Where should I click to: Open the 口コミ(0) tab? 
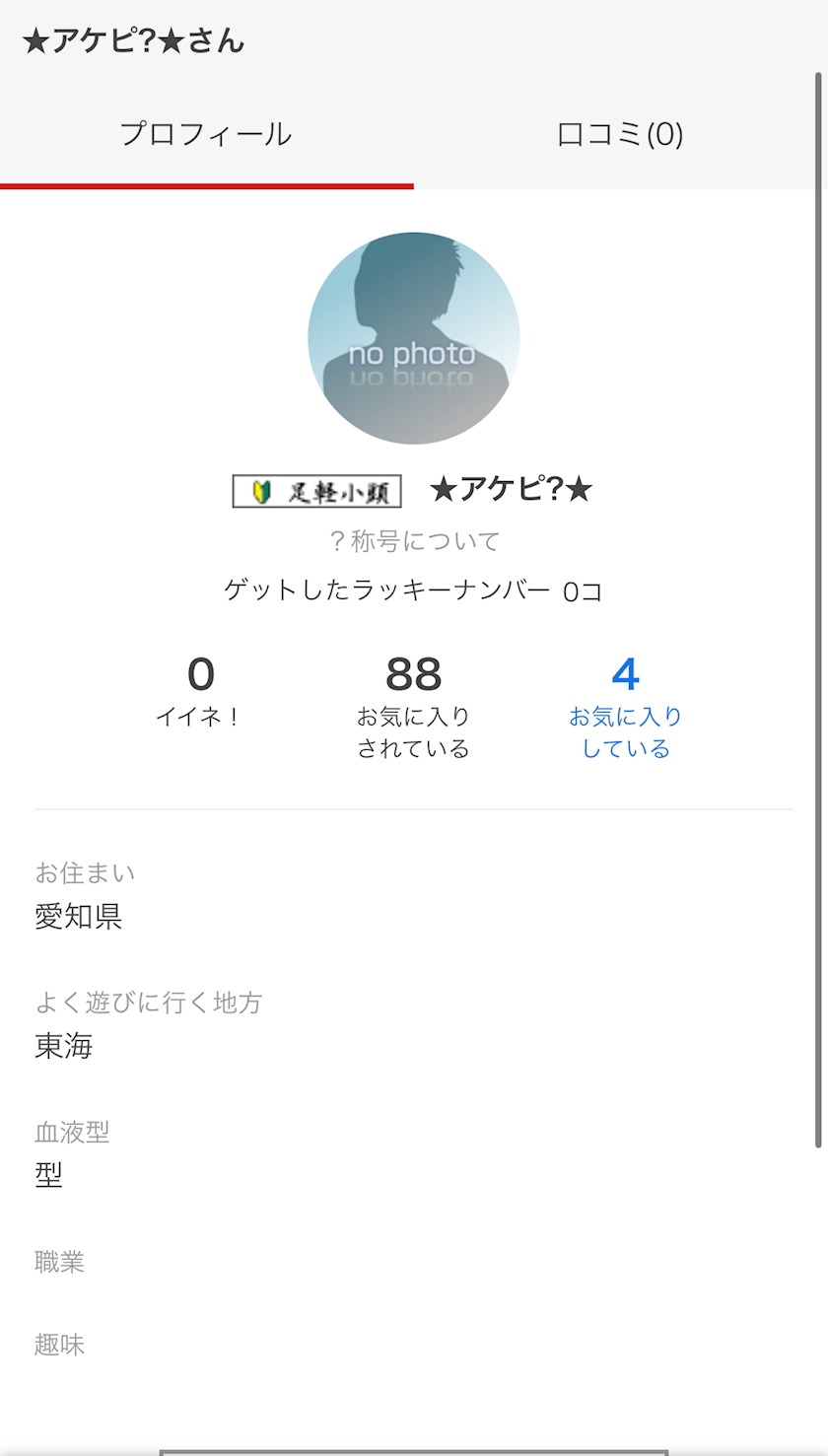620,134
